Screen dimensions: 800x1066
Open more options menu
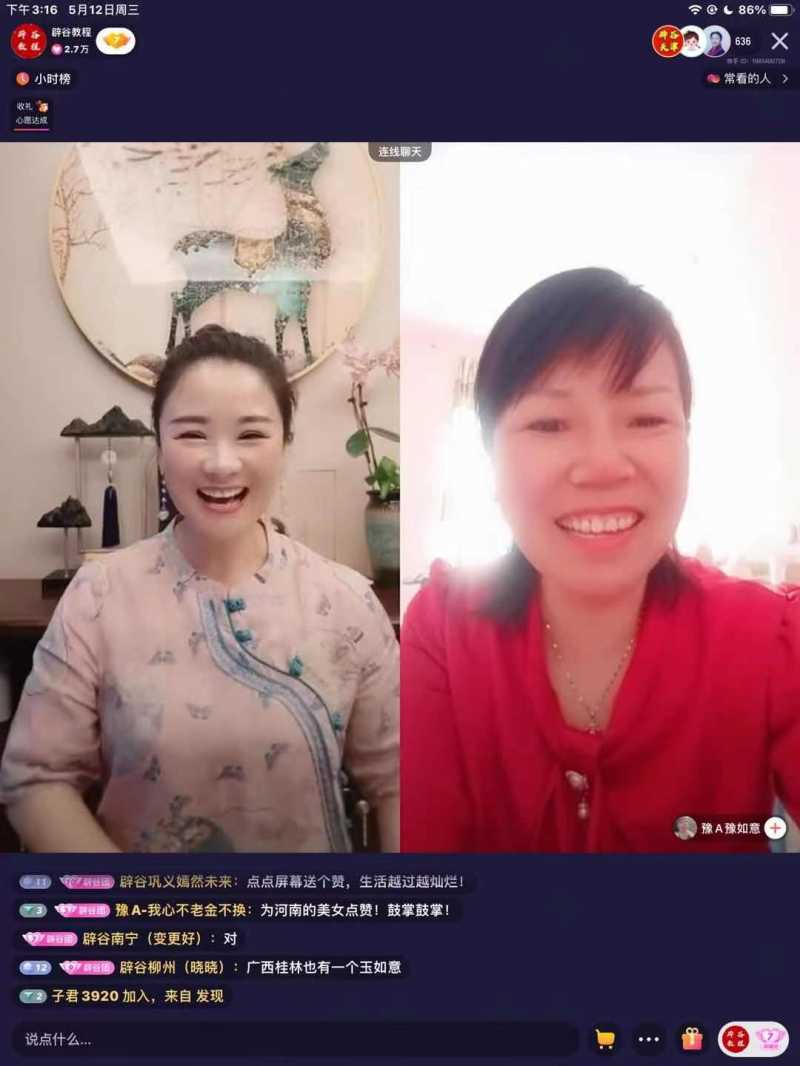click(x=648, y=1039)
